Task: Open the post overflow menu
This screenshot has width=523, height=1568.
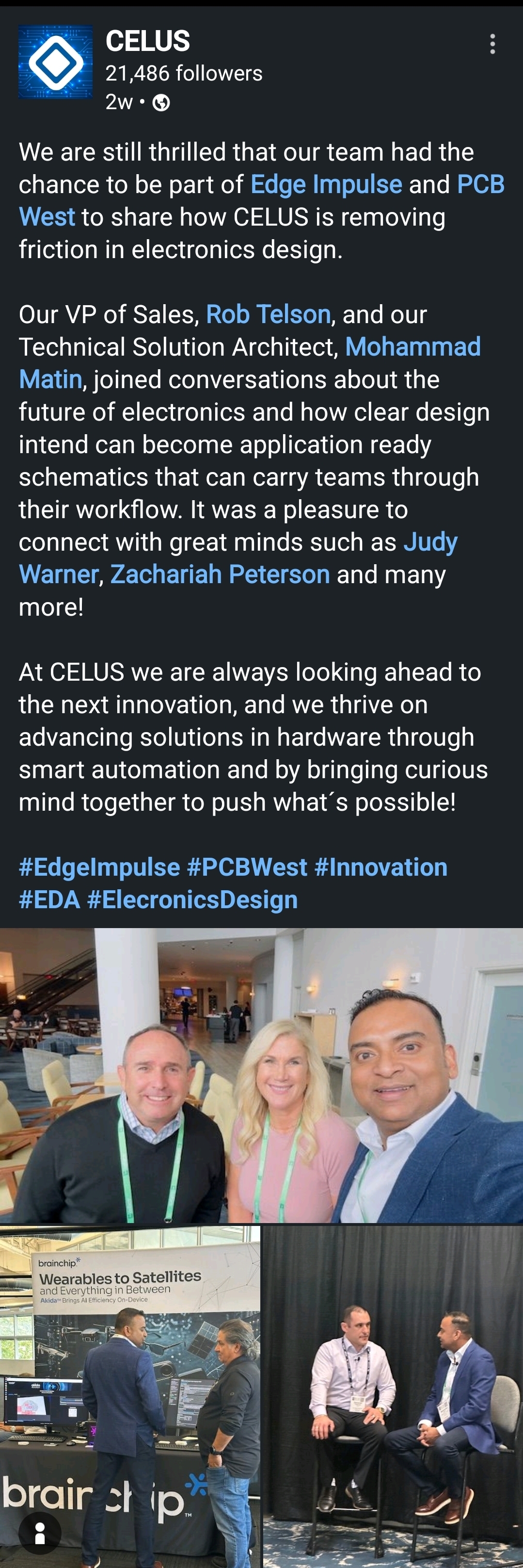Action: pyautogui.click(x=492, y=44)
